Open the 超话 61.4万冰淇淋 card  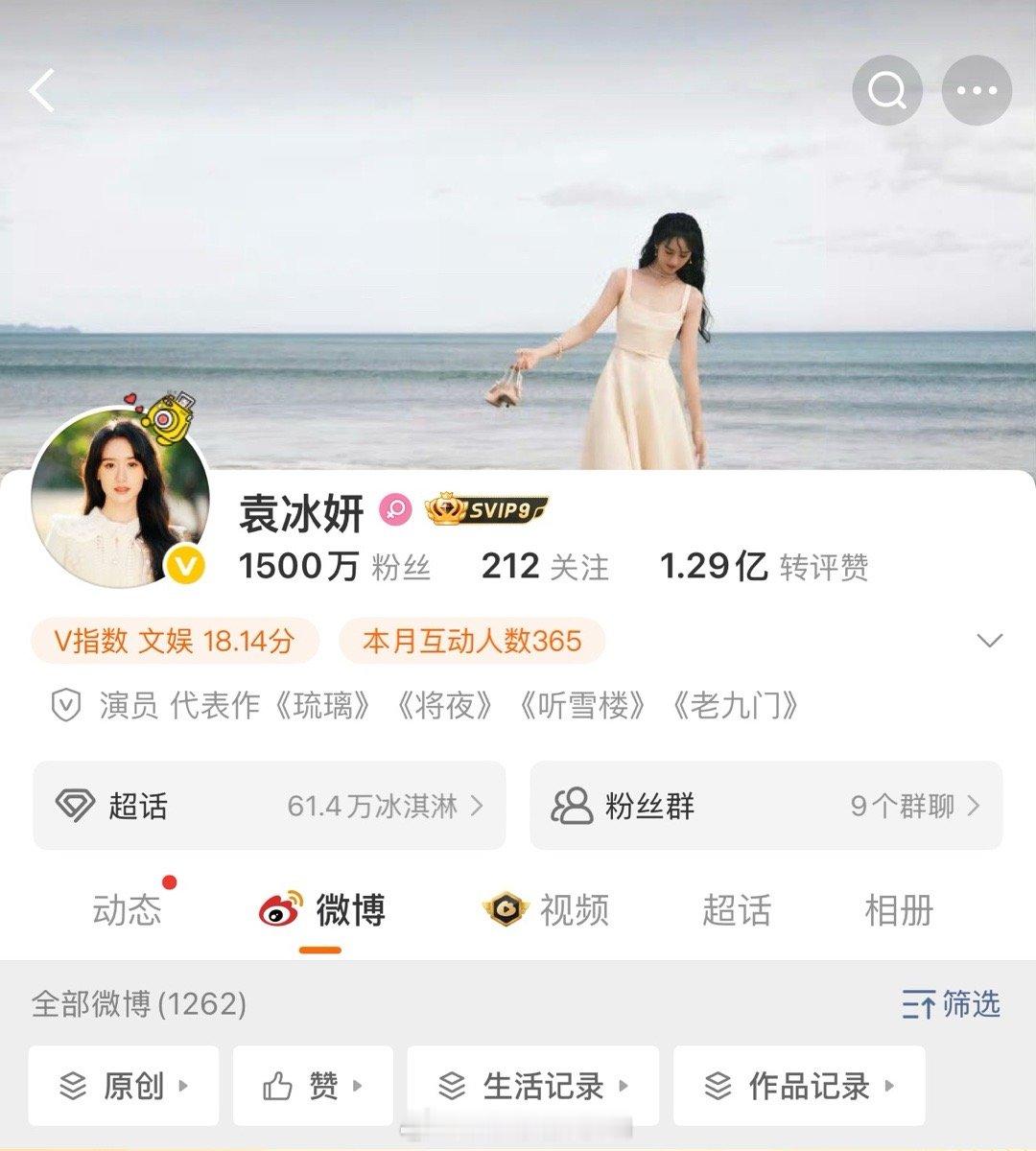coord(270,806)
